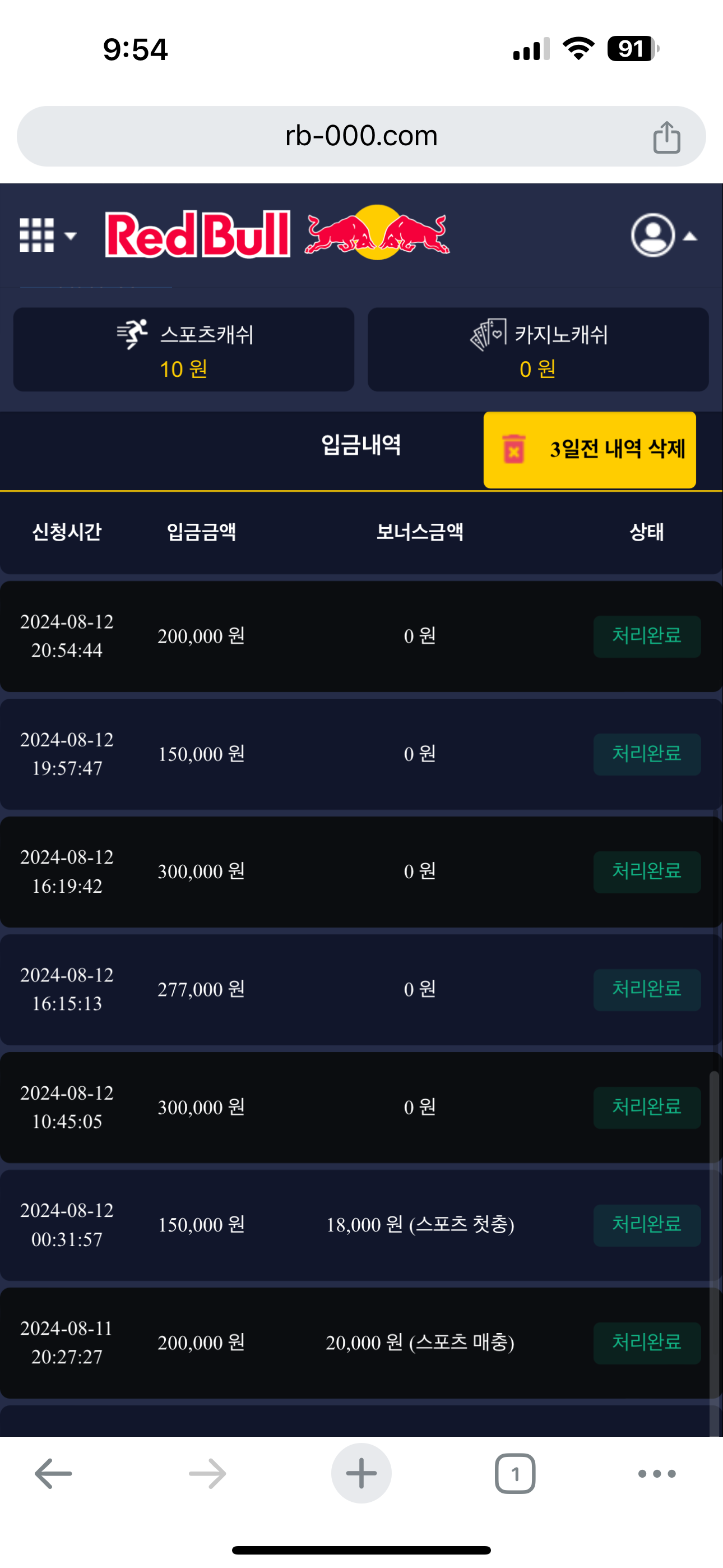Open the user profile menu
Viewport: 723px width, 1568px height.
662,235
